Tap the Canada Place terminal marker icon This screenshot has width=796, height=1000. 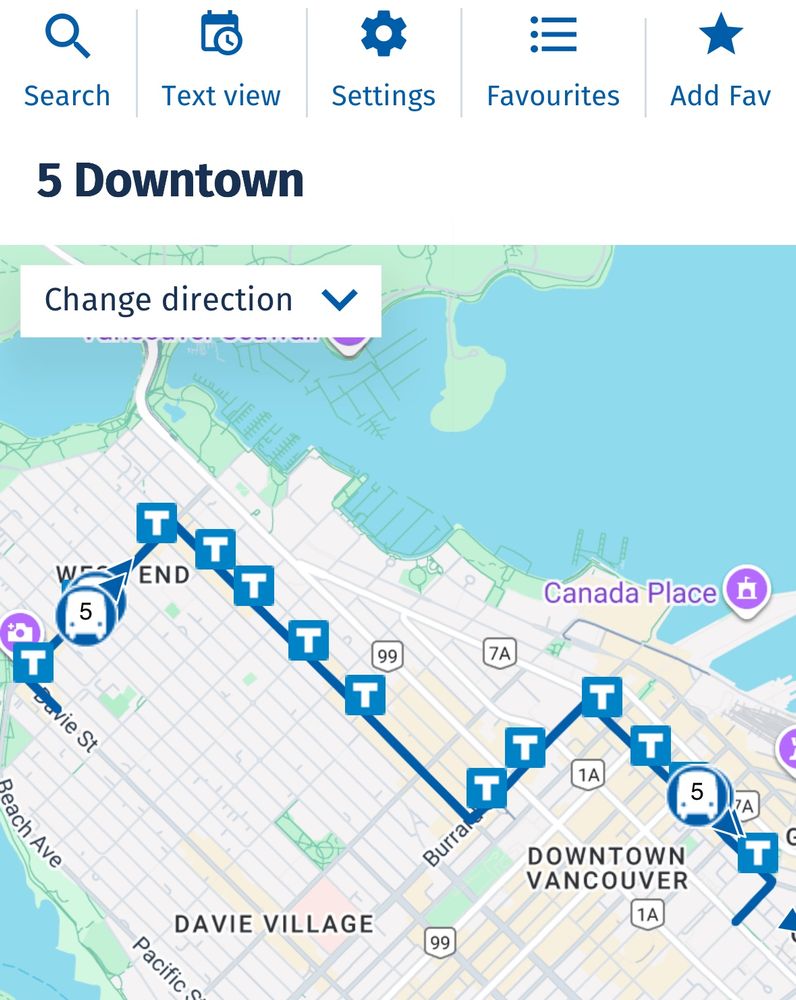point(749,592)
